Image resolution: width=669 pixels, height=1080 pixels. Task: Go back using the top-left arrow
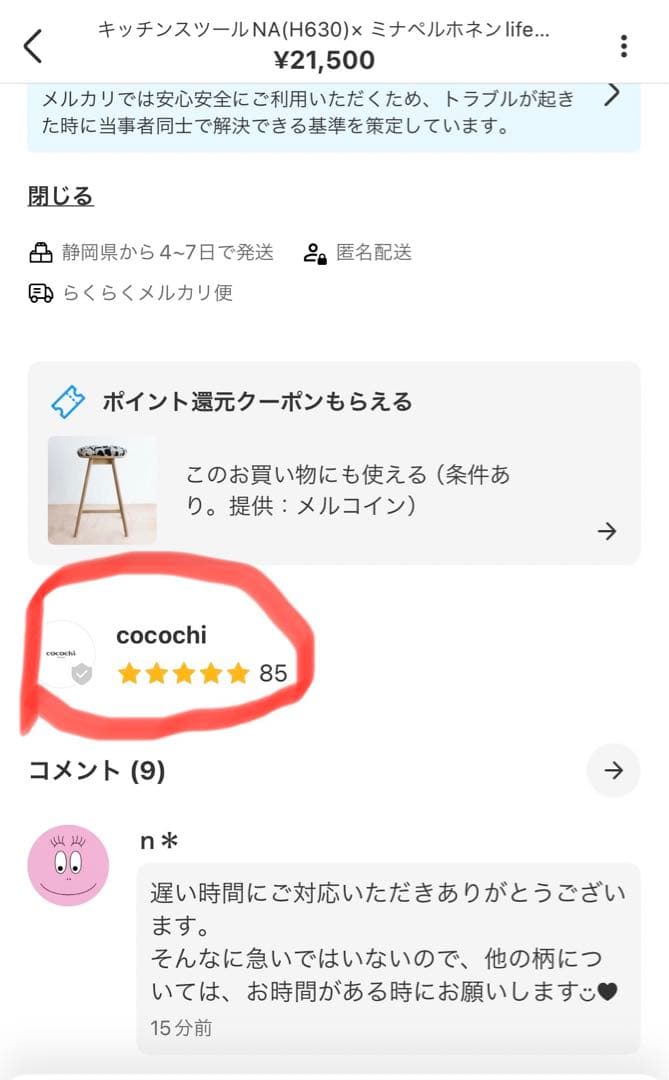[34, 45]
